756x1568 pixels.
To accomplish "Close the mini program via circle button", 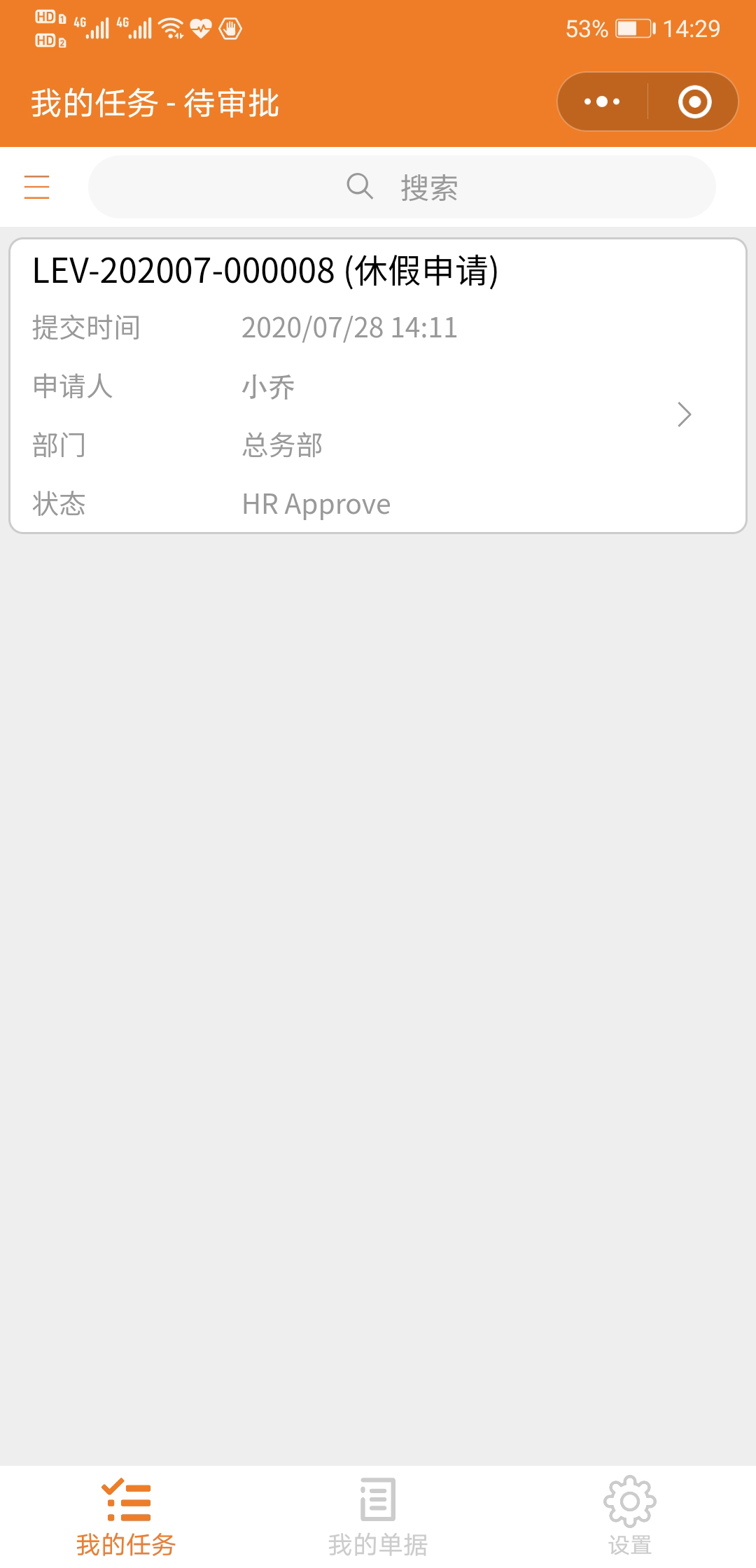I will 694,101.
